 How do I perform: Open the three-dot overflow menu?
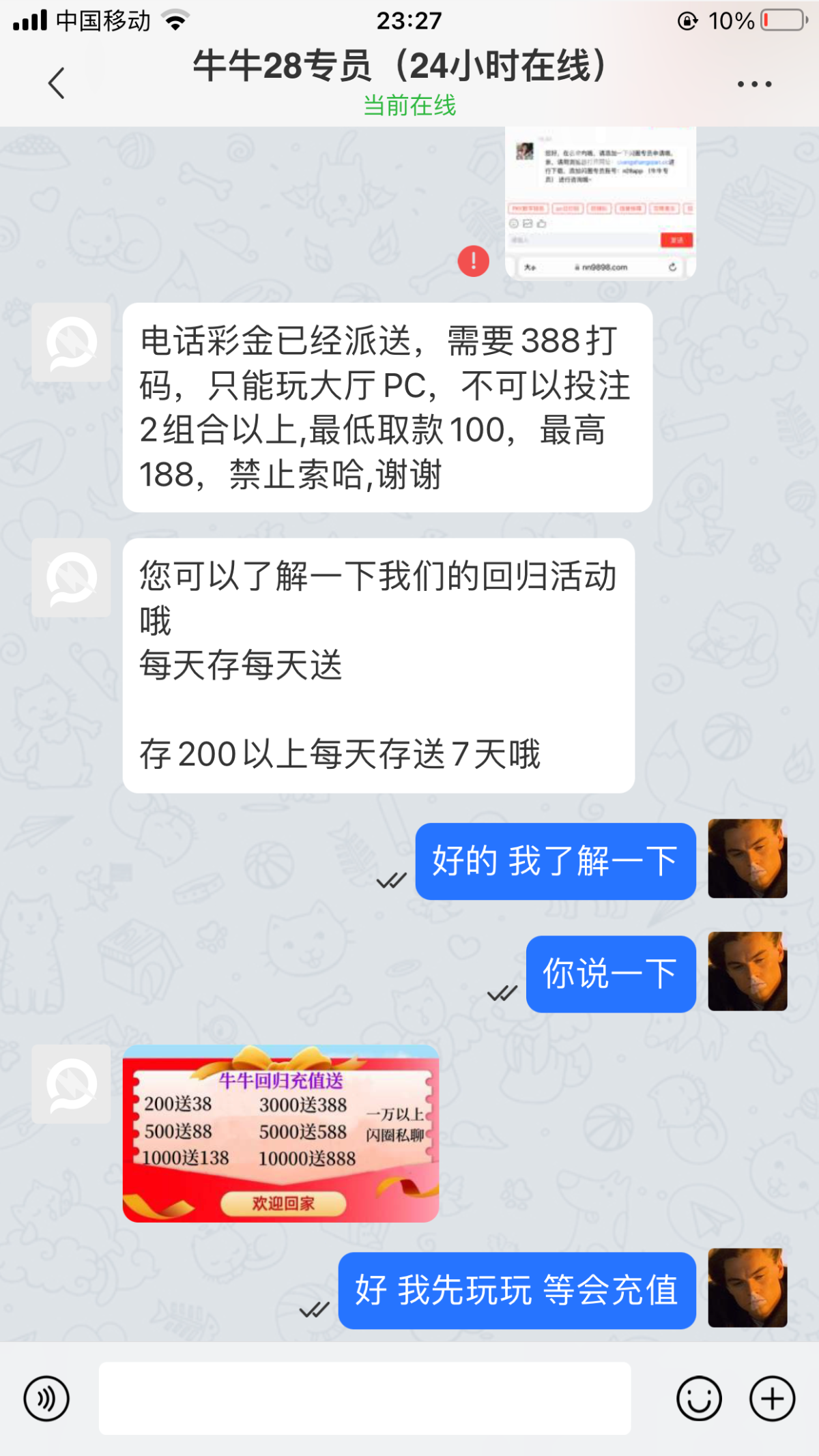tap(753, 84)
